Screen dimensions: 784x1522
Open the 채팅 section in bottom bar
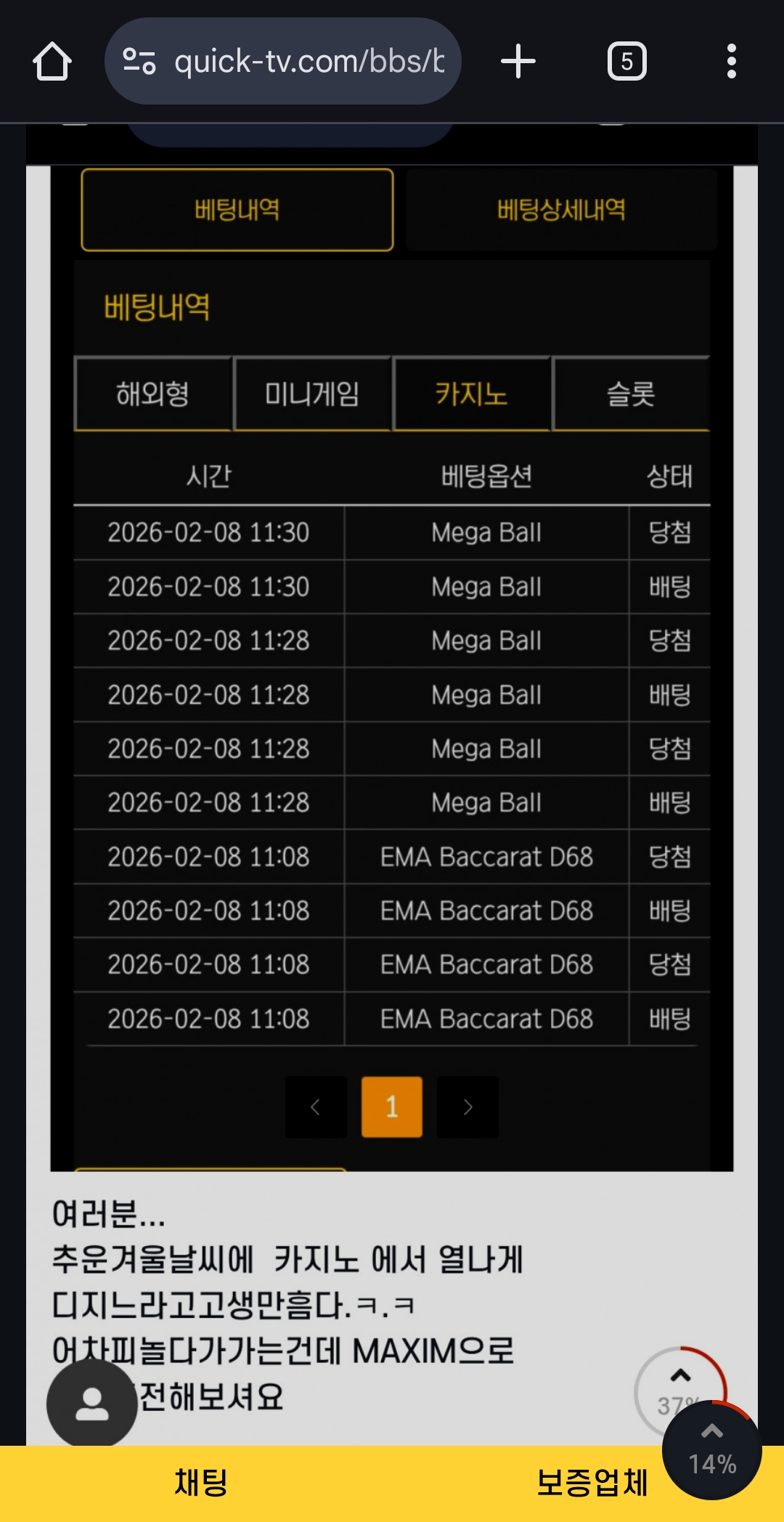pos(201,1483)
